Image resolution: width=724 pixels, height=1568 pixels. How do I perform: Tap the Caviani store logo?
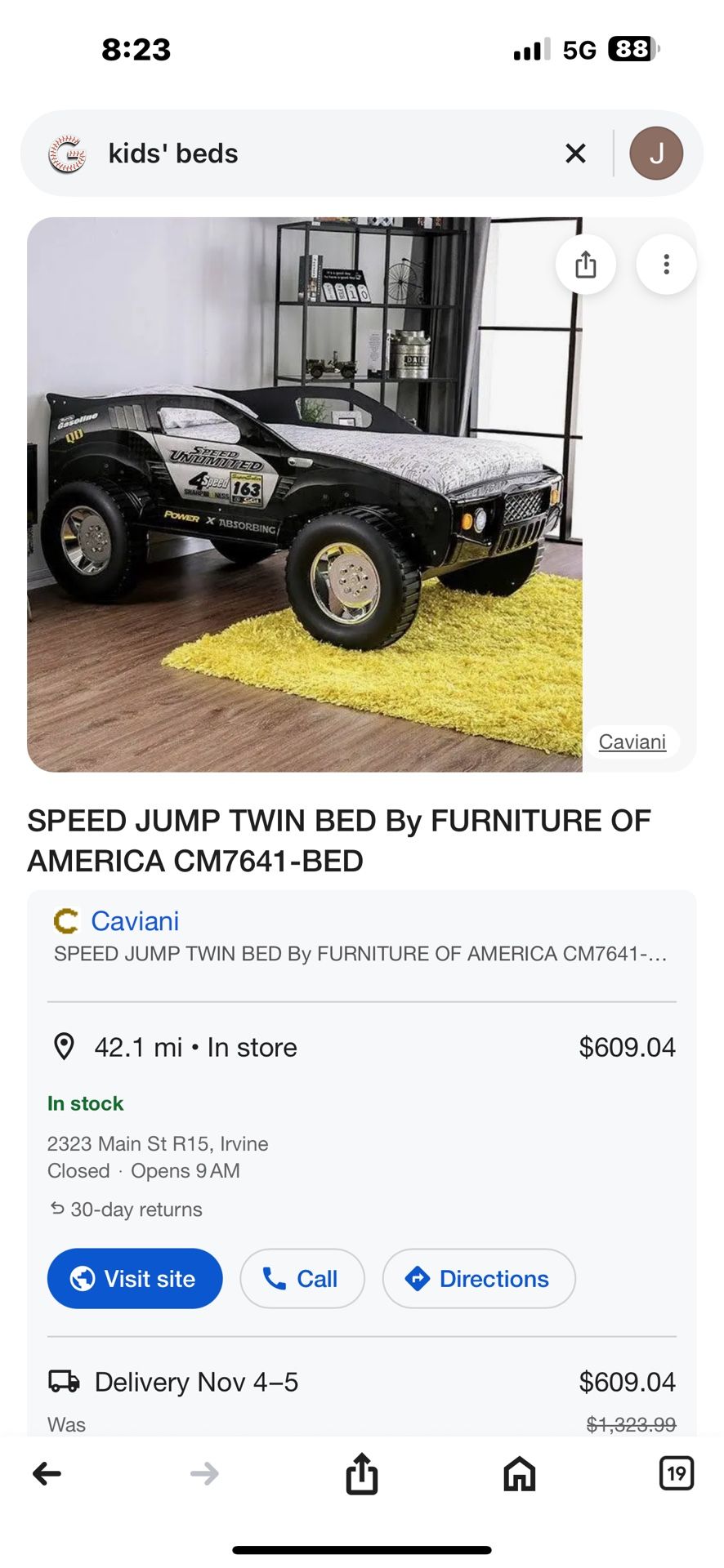(65, 921)
